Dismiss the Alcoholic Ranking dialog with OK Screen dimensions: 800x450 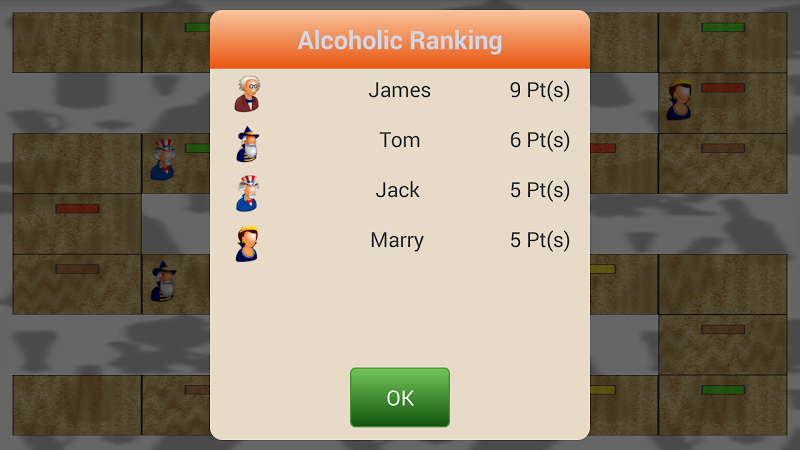click(x=399, y=397)
